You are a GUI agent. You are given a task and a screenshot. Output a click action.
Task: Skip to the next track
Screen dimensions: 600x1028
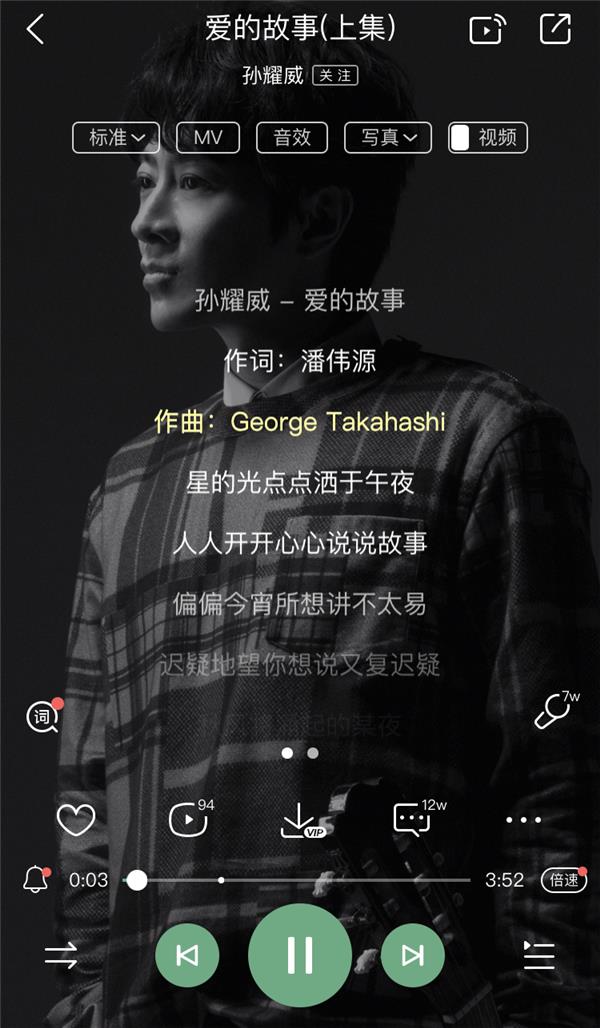tap(412, 956)
